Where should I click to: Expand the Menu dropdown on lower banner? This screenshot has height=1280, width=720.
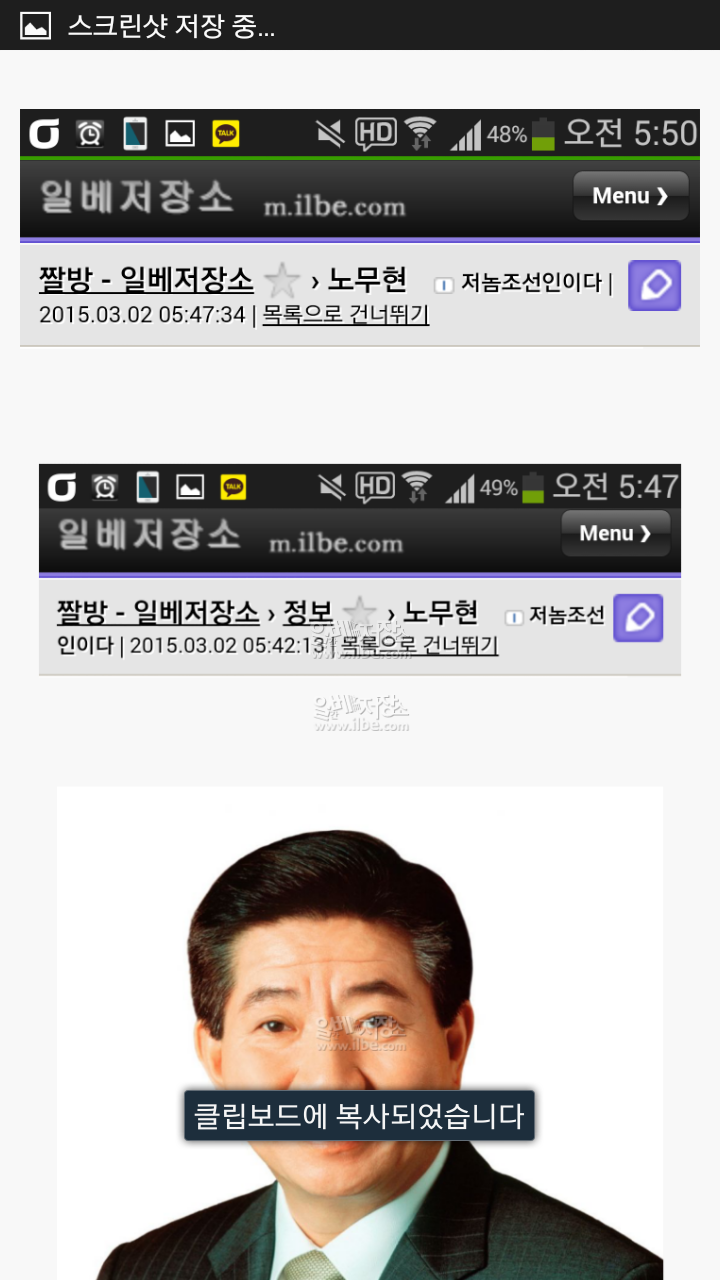(616, 533)
